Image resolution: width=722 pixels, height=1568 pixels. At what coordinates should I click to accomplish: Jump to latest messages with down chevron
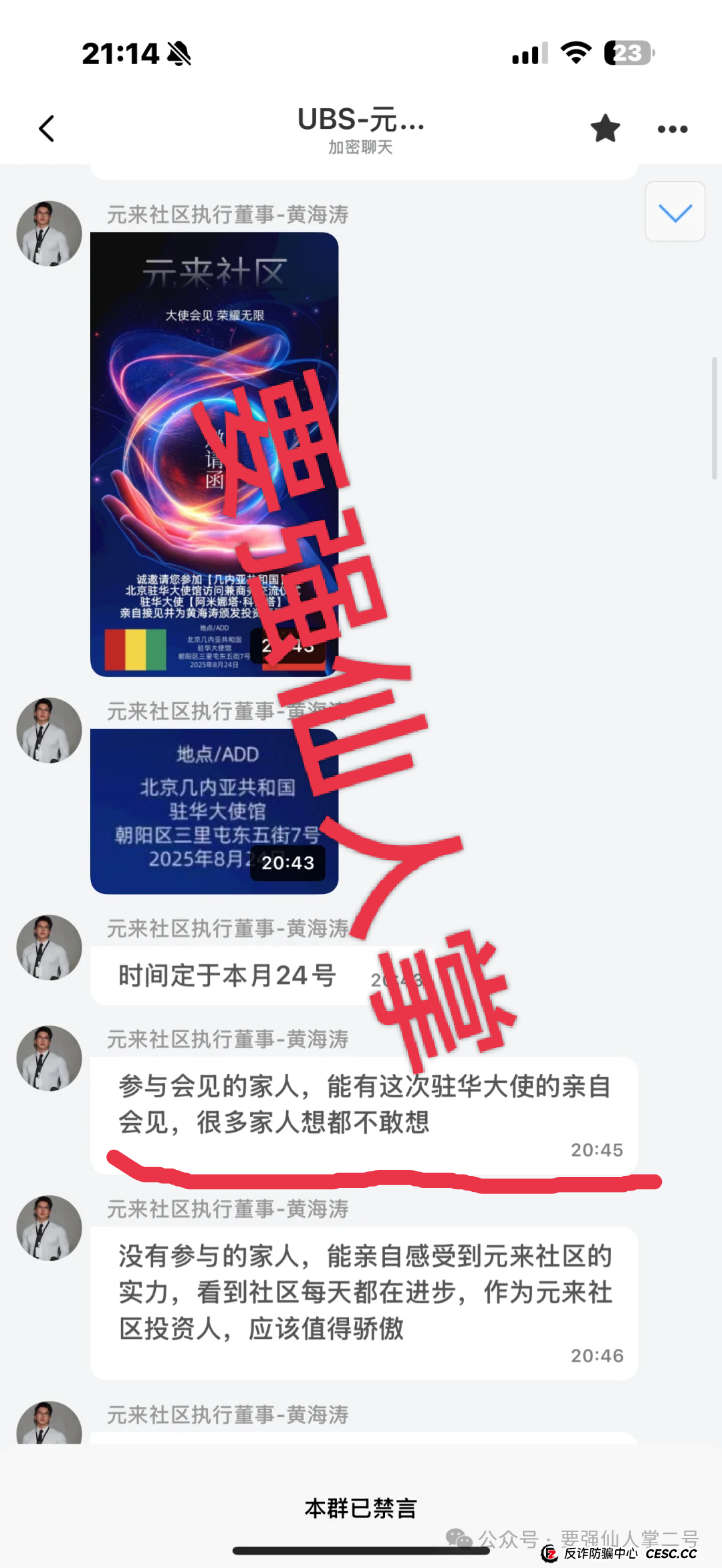pyautogui.click(x=675, y=212)
